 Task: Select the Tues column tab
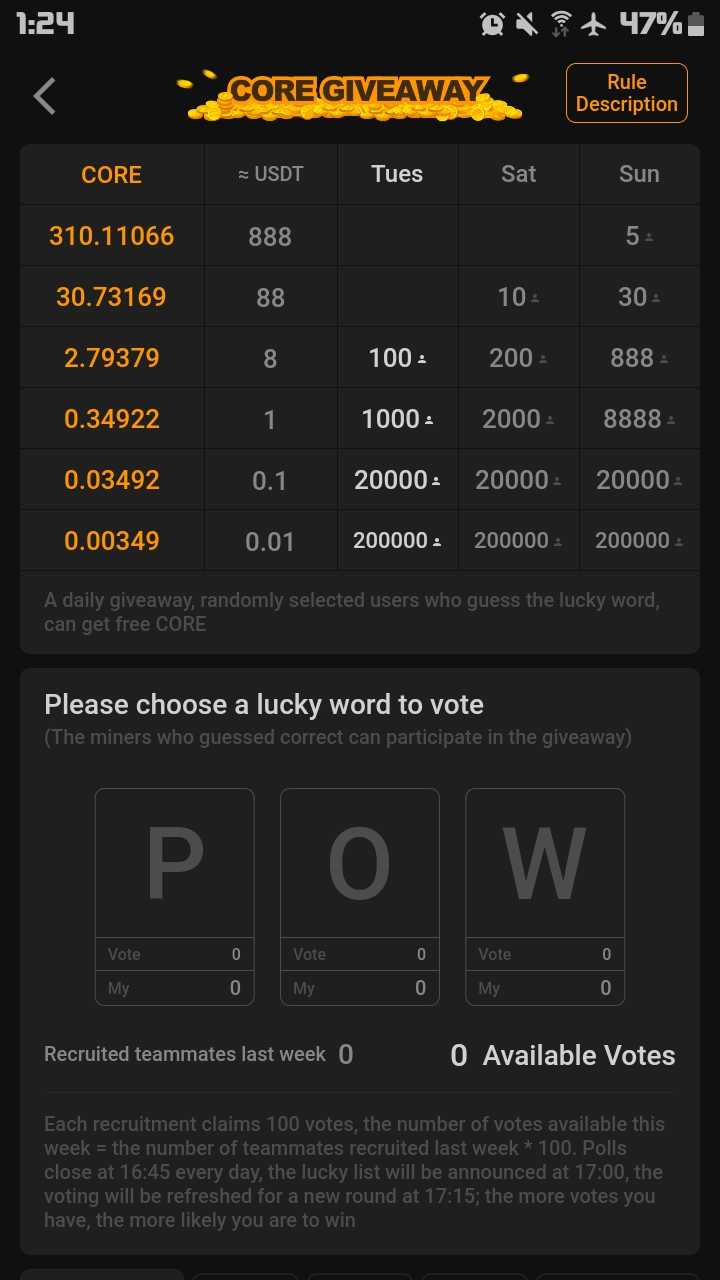[397, 174]
